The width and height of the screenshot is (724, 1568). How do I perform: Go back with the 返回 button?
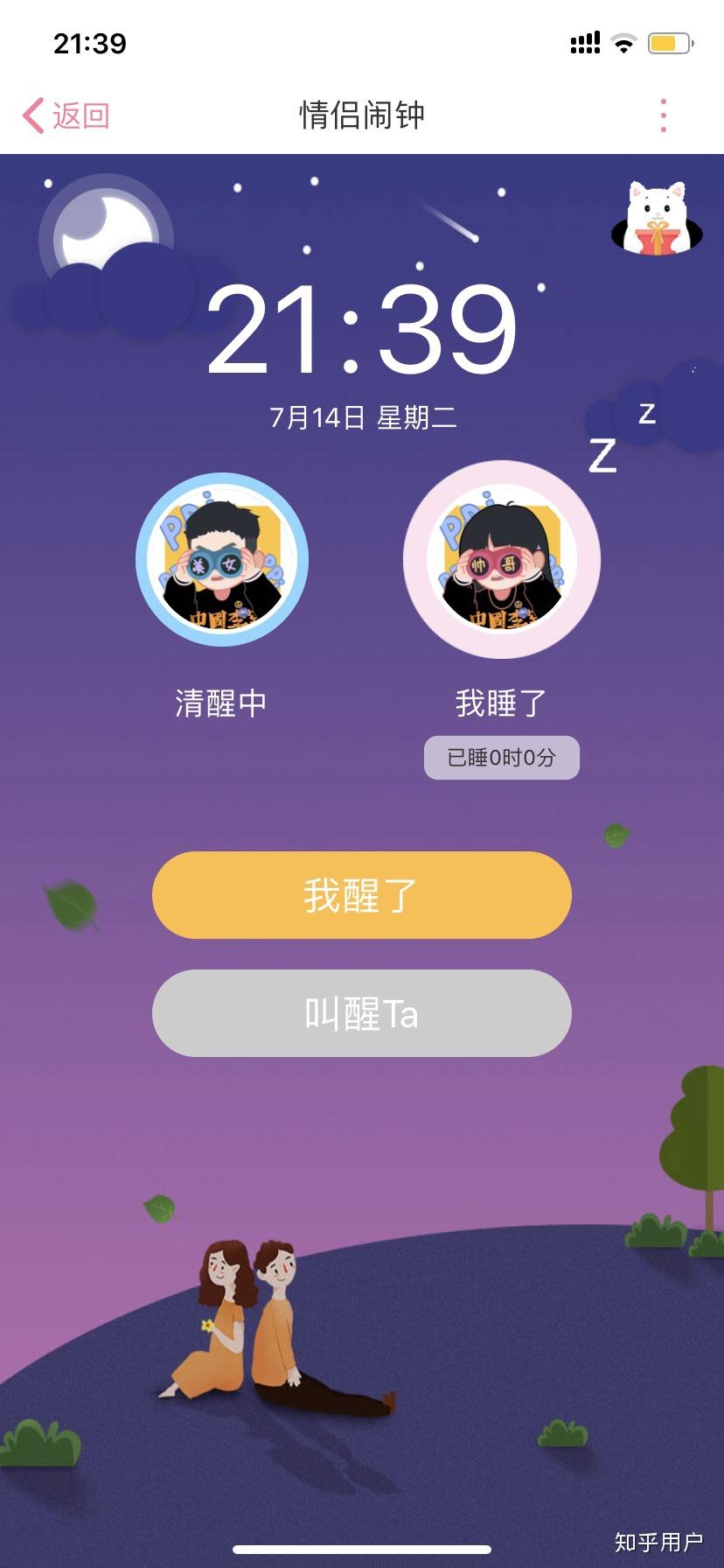coord(66,115)
